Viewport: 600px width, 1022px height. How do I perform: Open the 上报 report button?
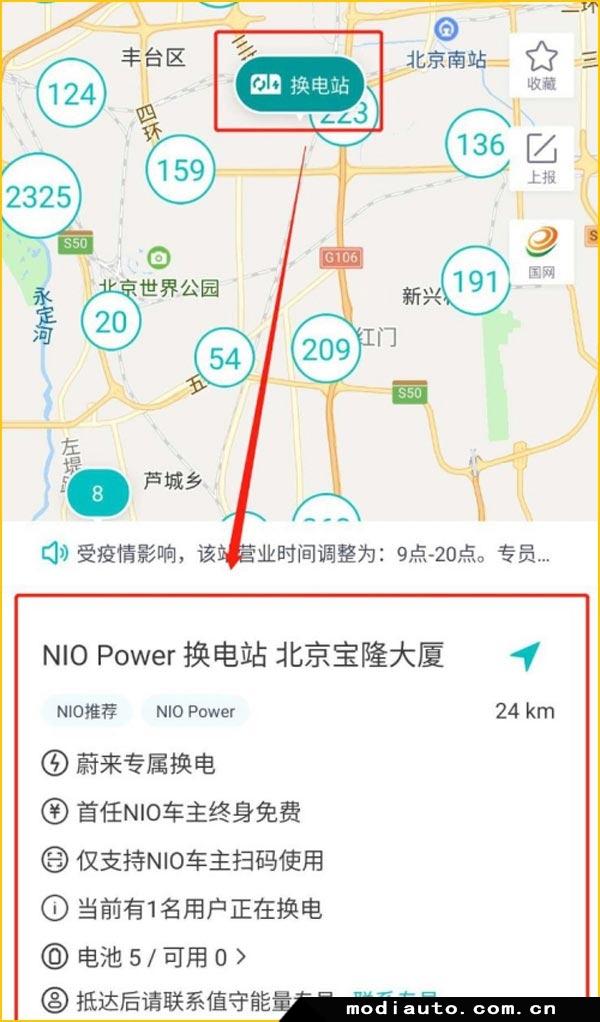[x=541, y=159]
